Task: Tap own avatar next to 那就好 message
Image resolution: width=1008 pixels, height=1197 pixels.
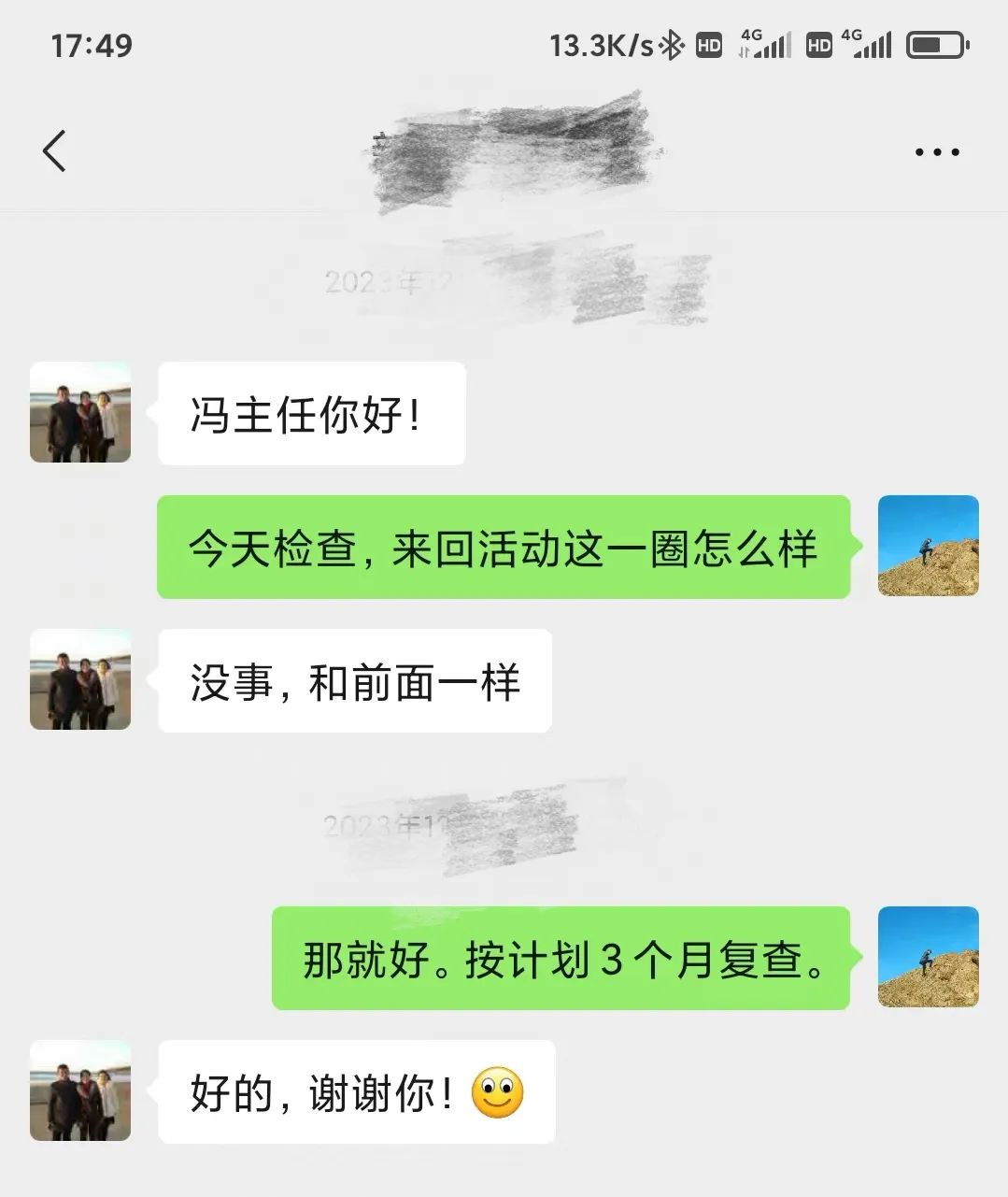Action: pyautogui.click(x=928, y=957)
